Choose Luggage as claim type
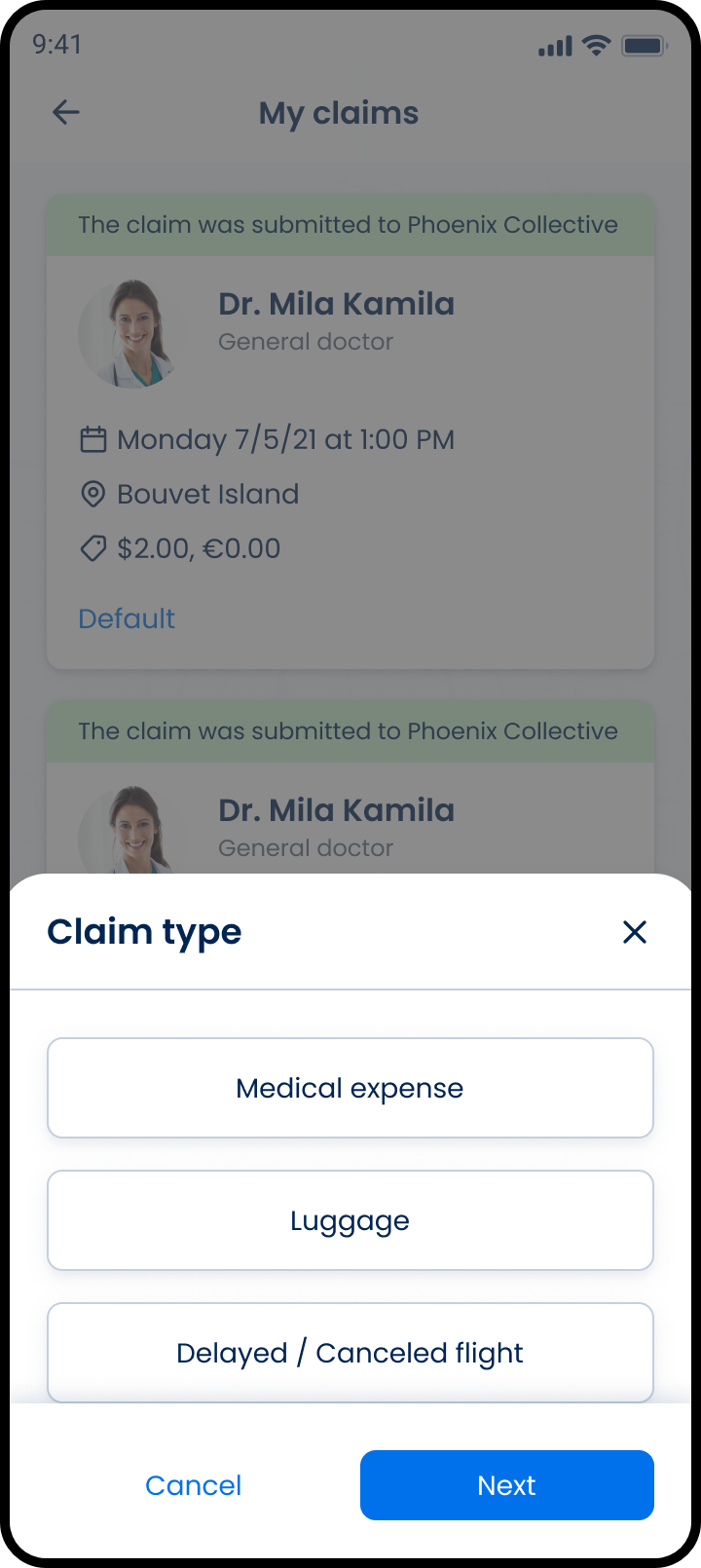 (x=350, y=1220)
